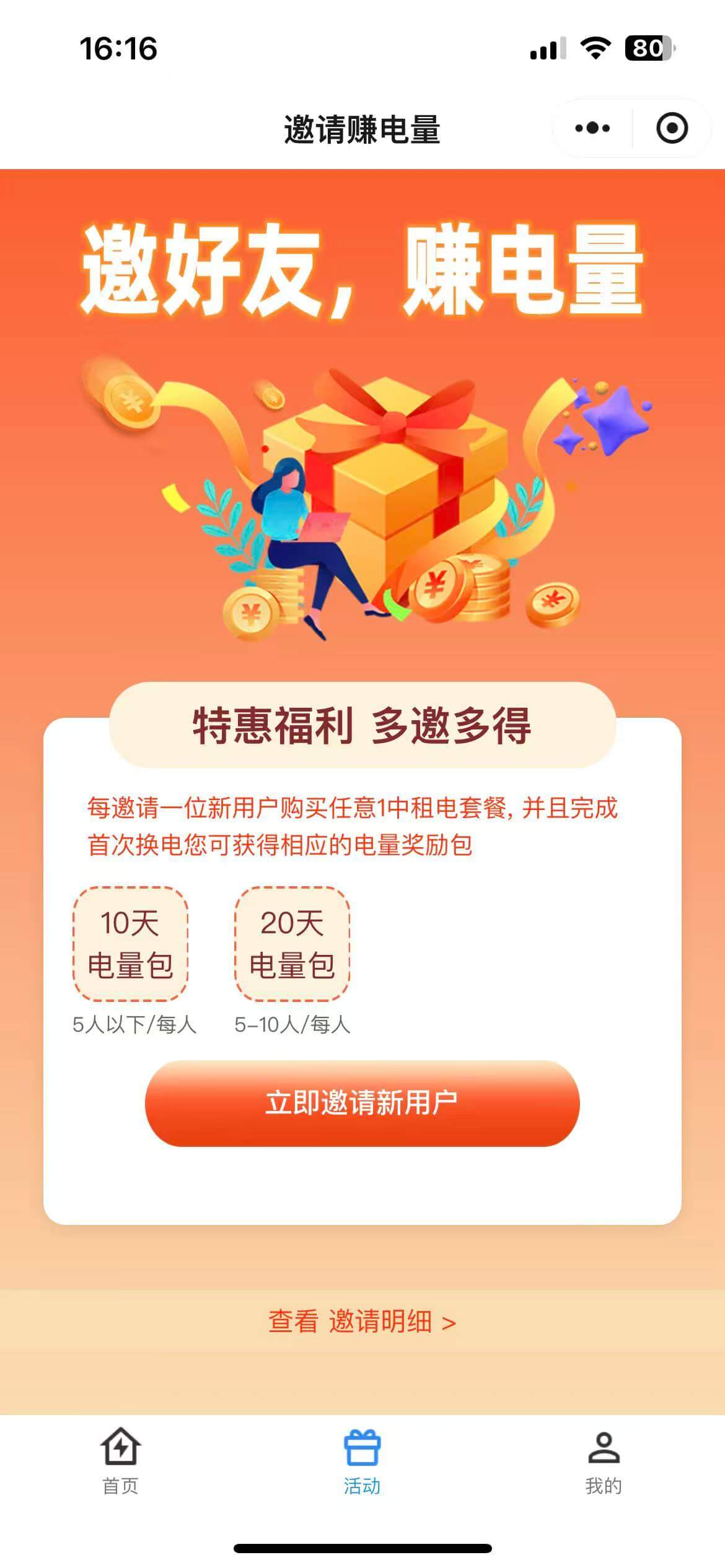This screenshot has height=1568, width=725.
Task: Open the mini program more options menu
Action: 592,129
